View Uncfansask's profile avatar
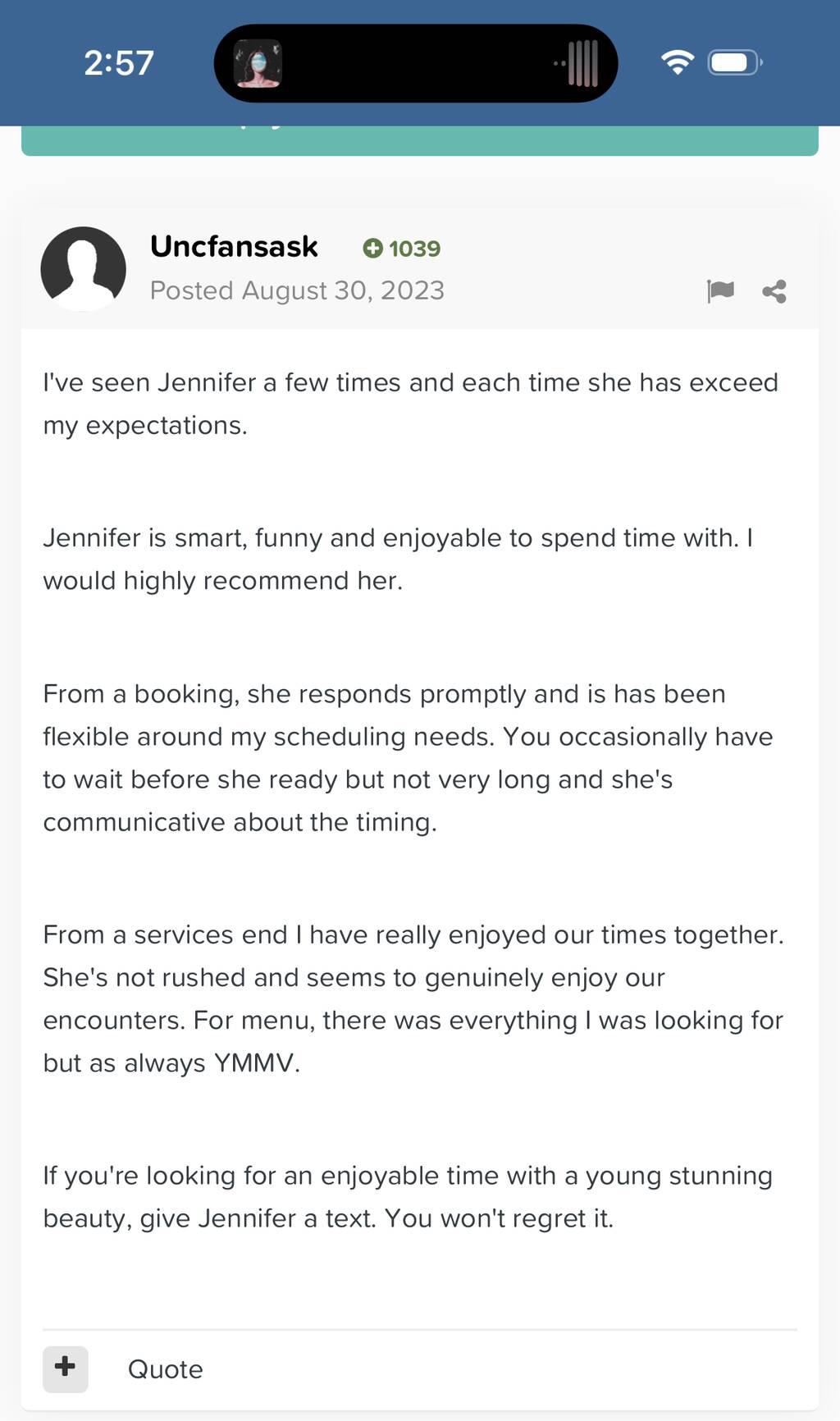 (83, 268)
